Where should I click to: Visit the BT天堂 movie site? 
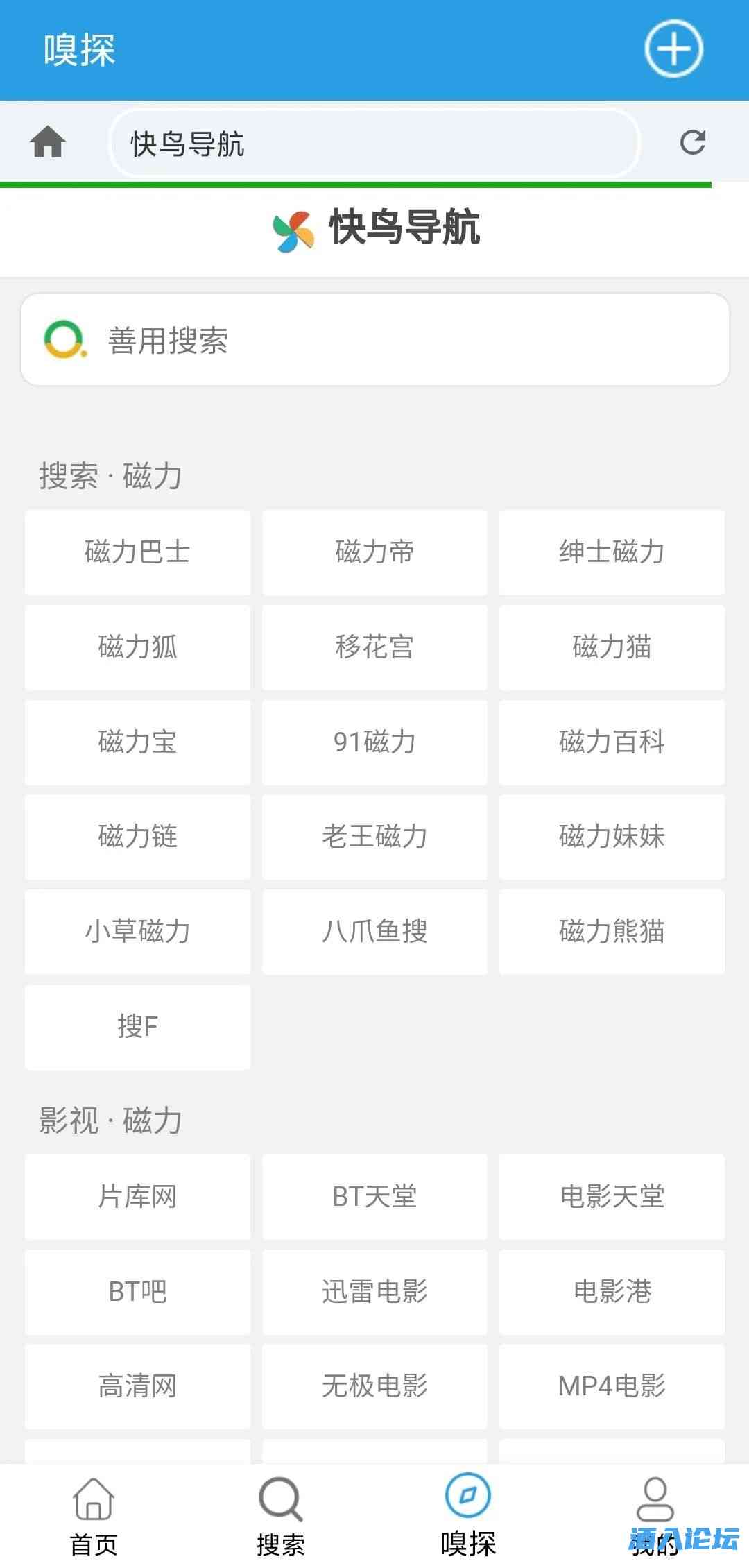tap(374, 1198)
